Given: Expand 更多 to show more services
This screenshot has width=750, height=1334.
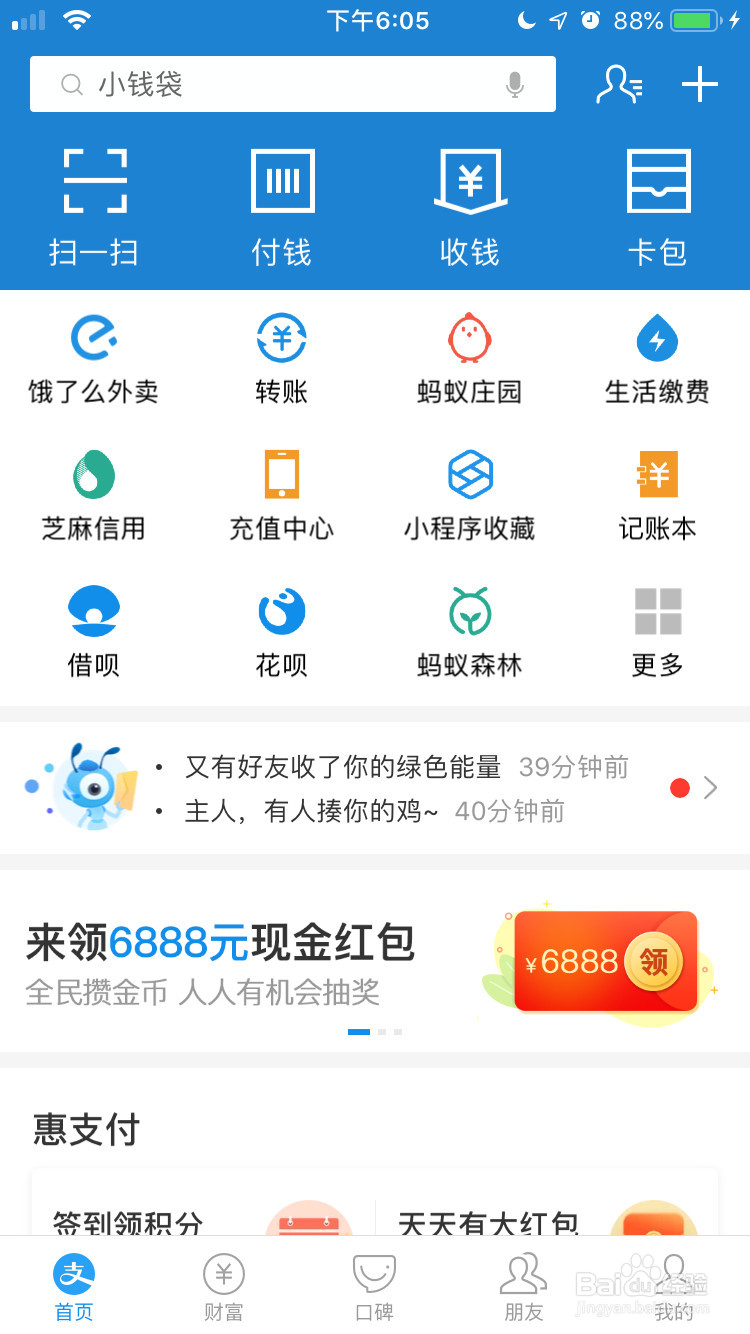Looking at the screenshot, I should [x=657, y=630].
